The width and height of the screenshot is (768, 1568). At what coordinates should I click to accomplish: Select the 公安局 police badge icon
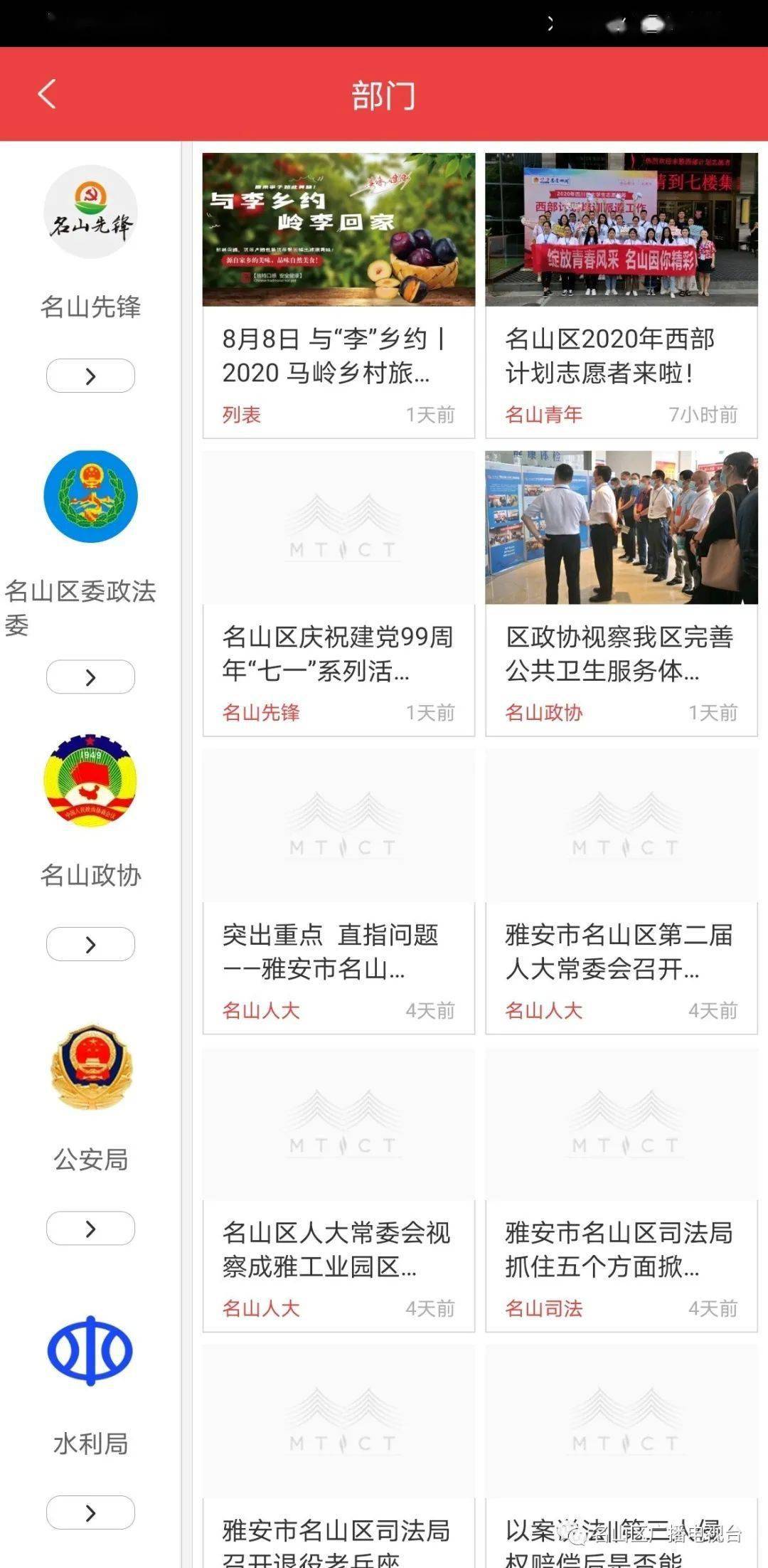[x=90, y=1066]
